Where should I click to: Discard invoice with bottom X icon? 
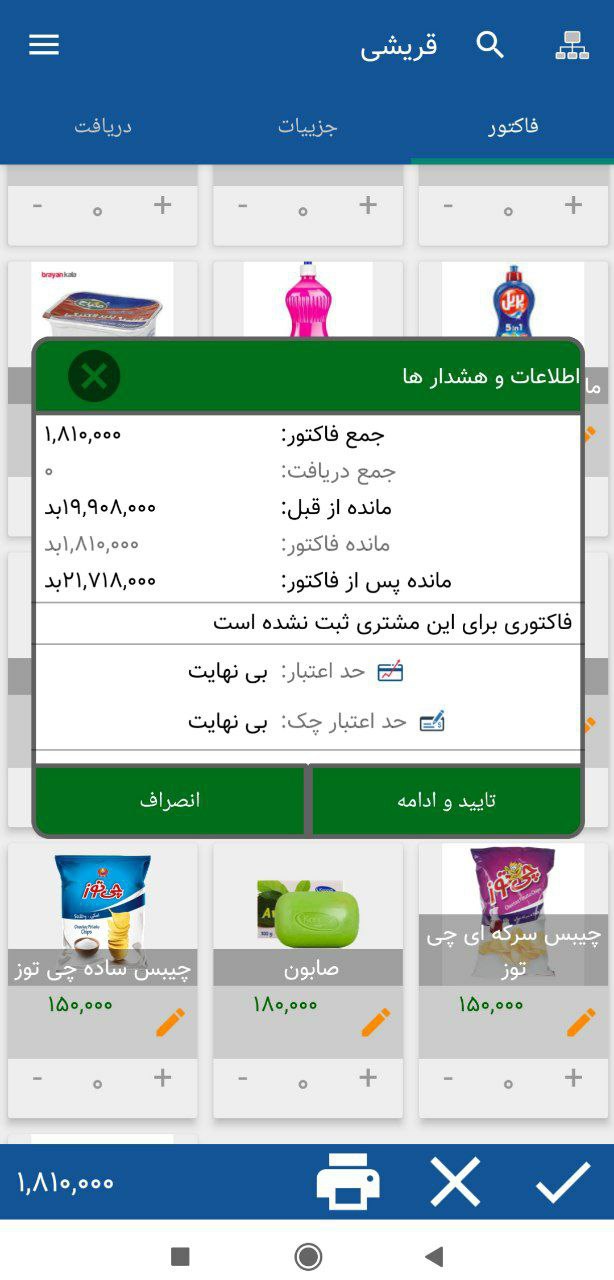456,1182
